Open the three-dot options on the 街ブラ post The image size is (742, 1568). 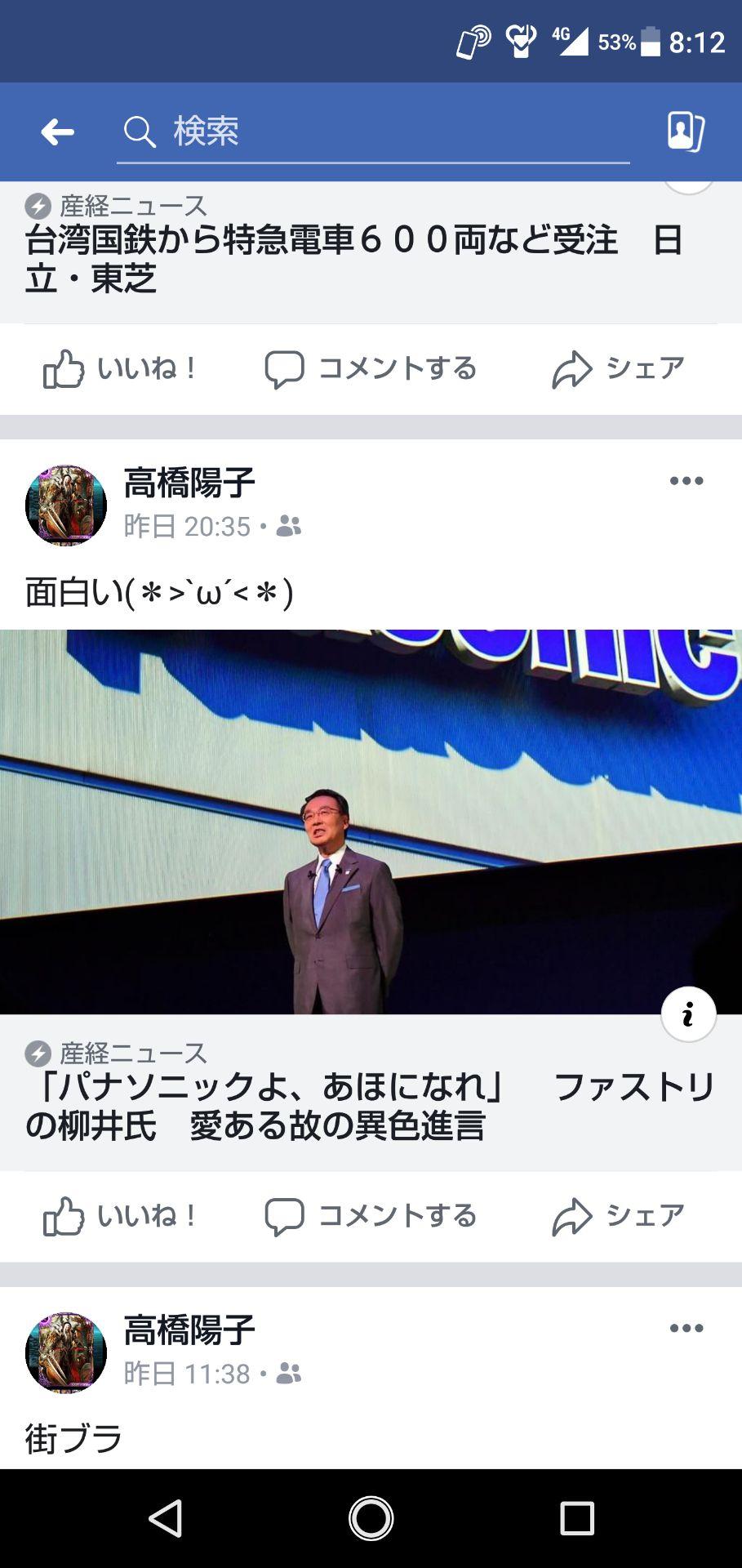(x=688, y=1328)
